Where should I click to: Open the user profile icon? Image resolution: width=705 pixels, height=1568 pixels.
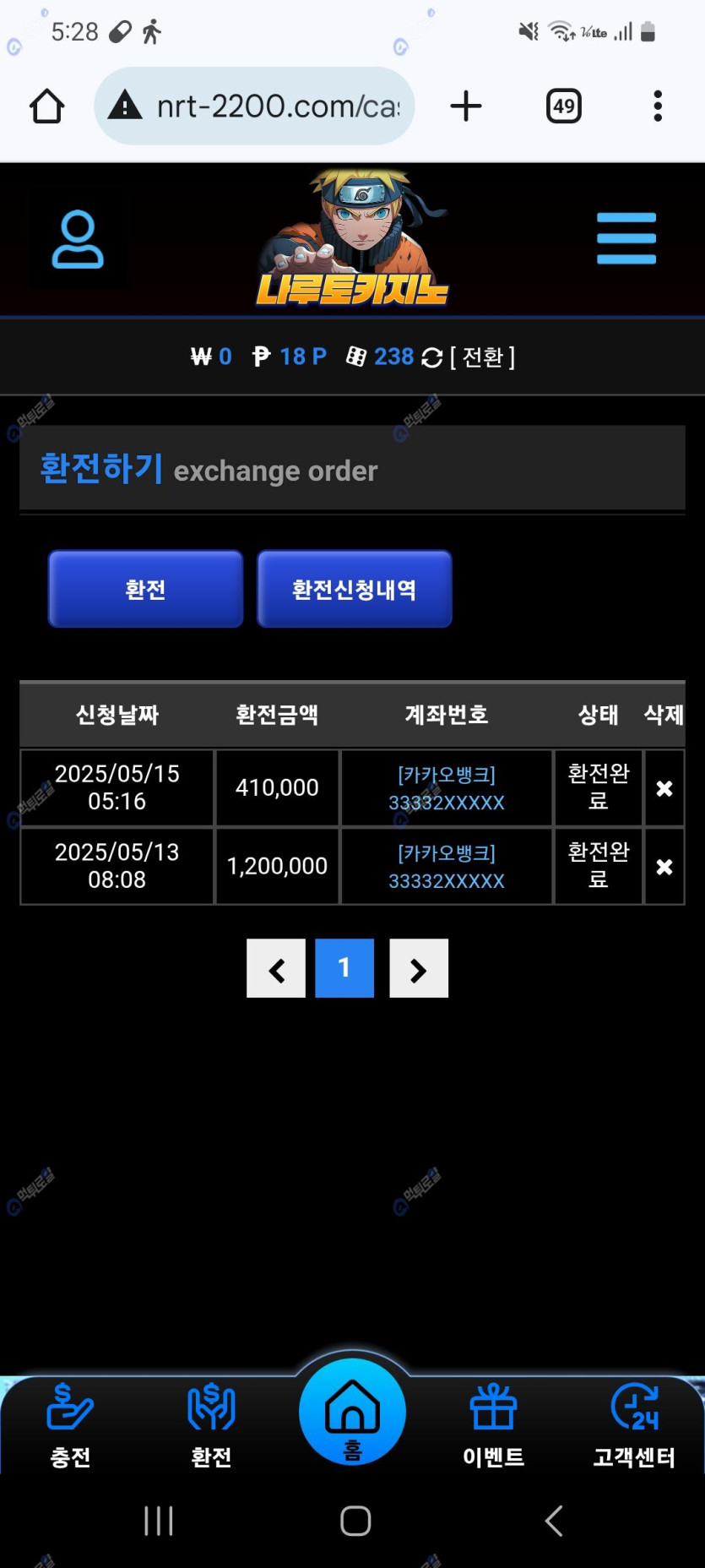point(78,240)
